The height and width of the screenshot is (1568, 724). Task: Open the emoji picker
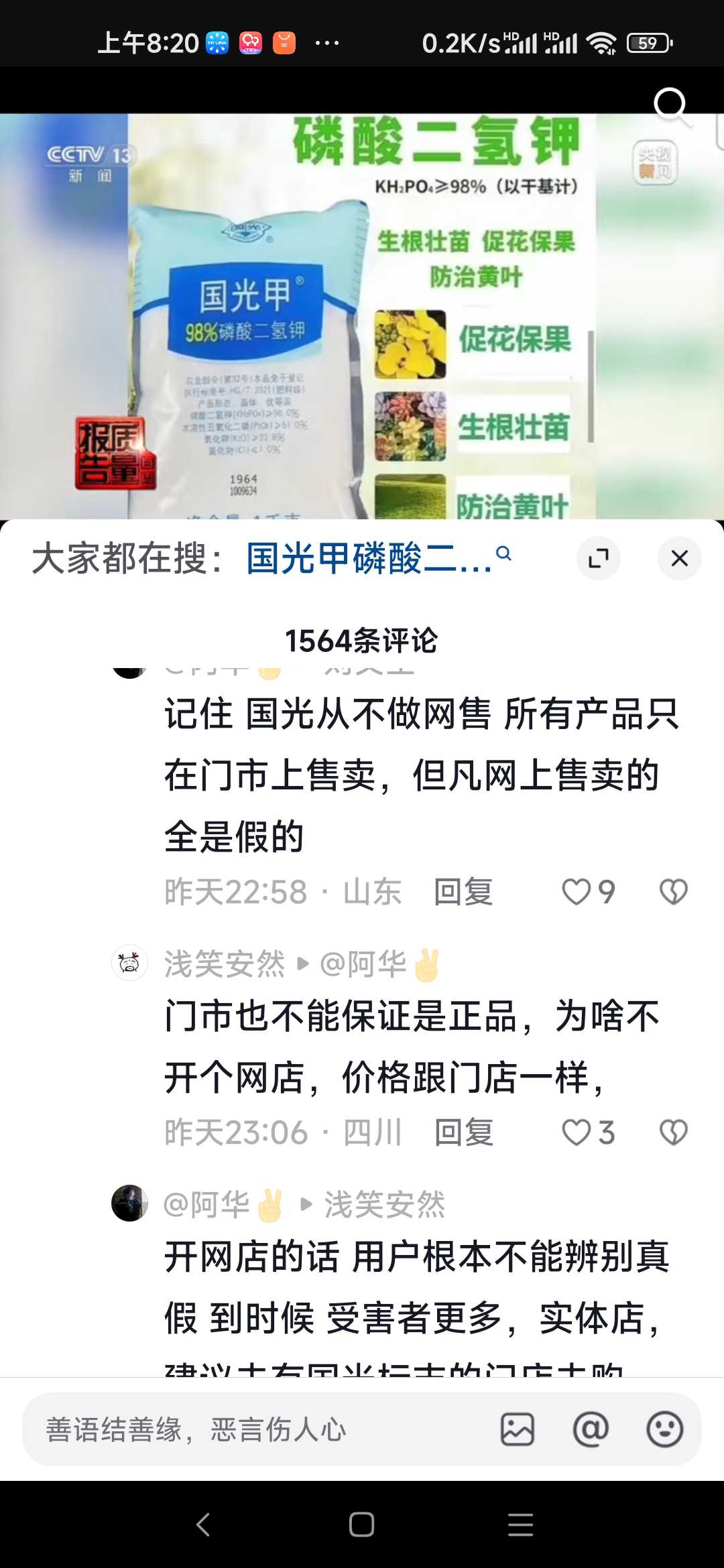tap(664, 1429)
